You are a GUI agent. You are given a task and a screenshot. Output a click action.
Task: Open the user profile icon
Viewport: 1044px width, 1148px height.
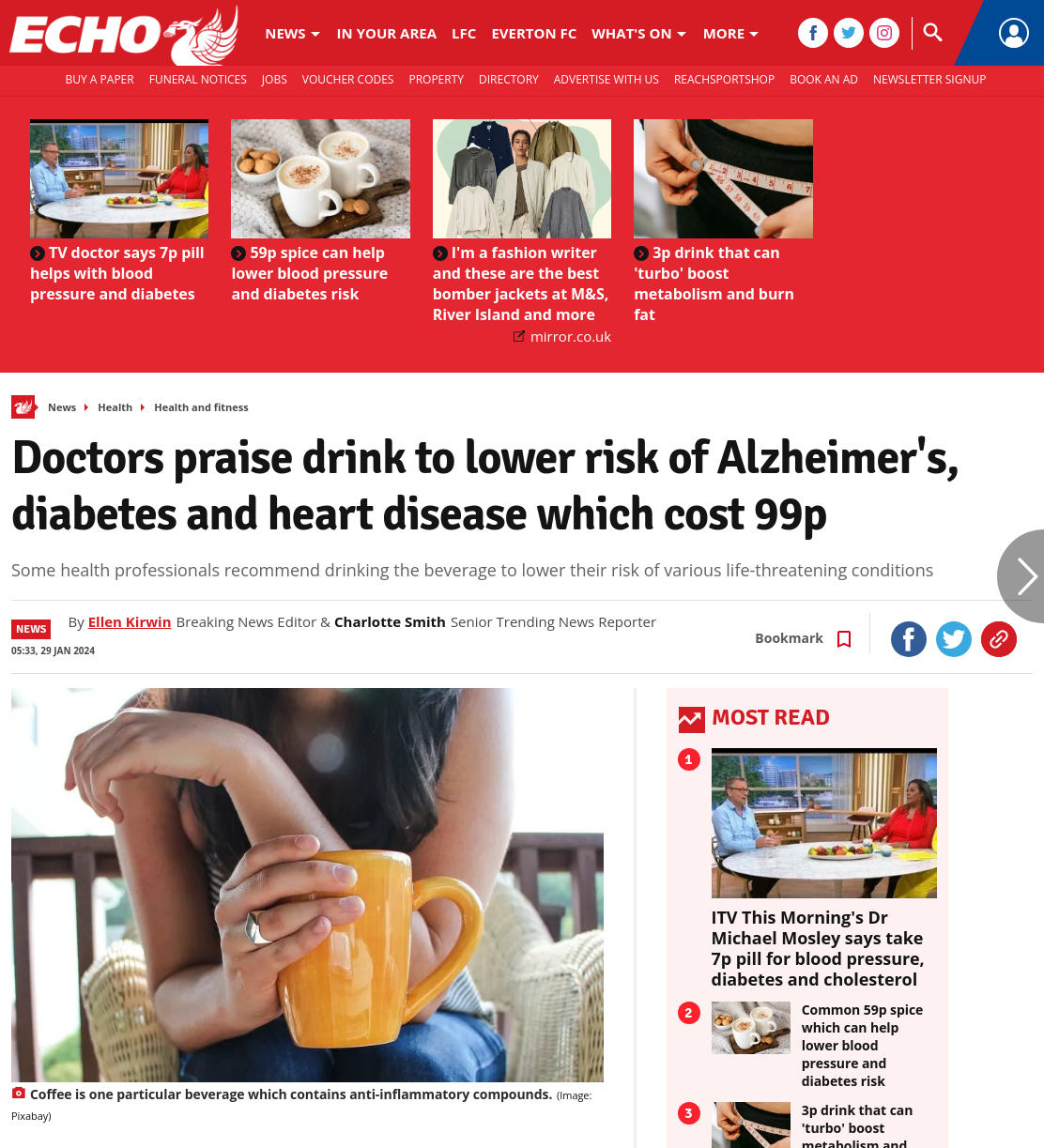tap(1013, 33)
